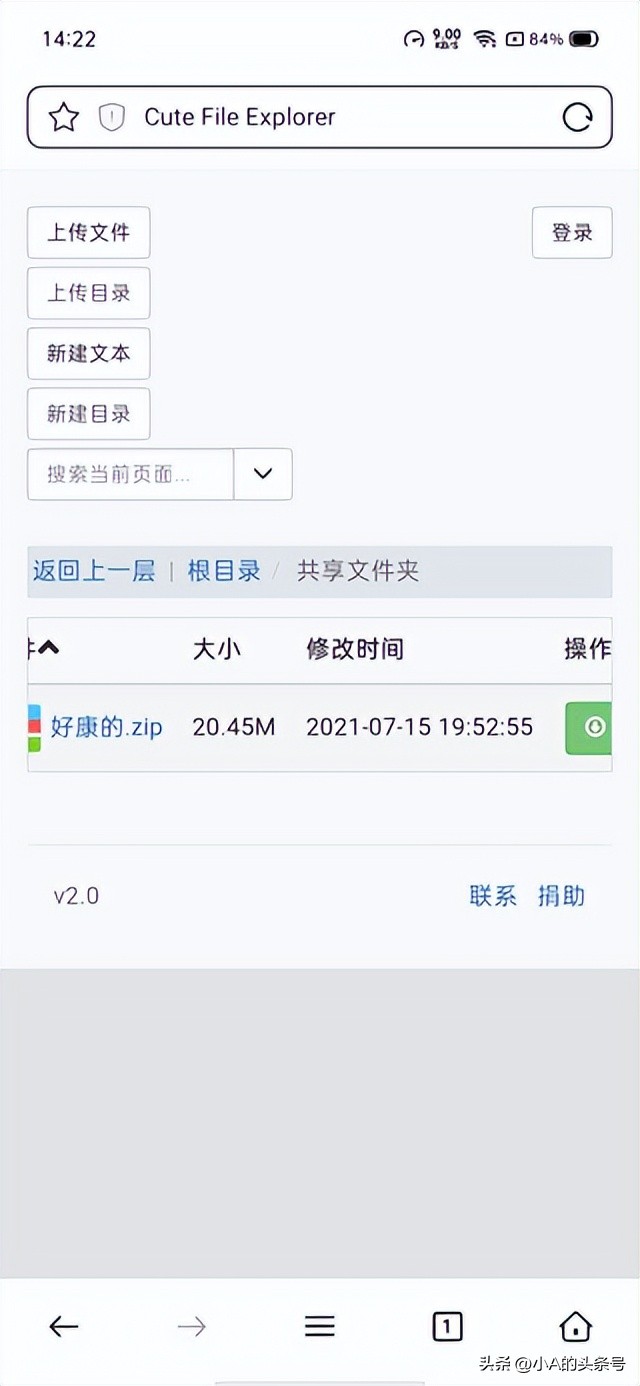Image resolution: width=640 pixels, height=1386 pixels.
Task: Tap the 上传目录 button
Action: tap(89, 293)
